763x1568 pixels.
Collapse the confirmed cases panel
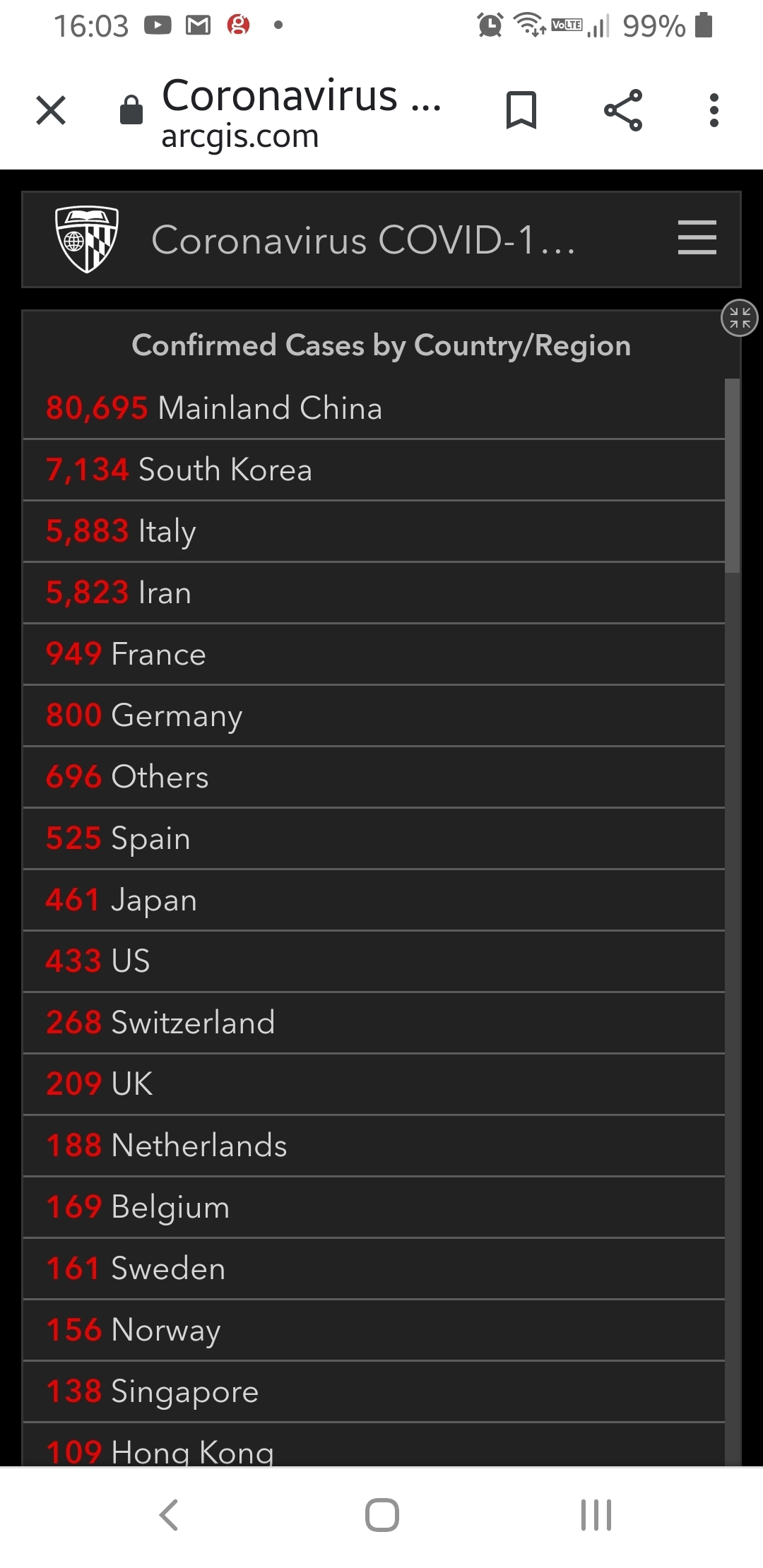click(739, 318)
